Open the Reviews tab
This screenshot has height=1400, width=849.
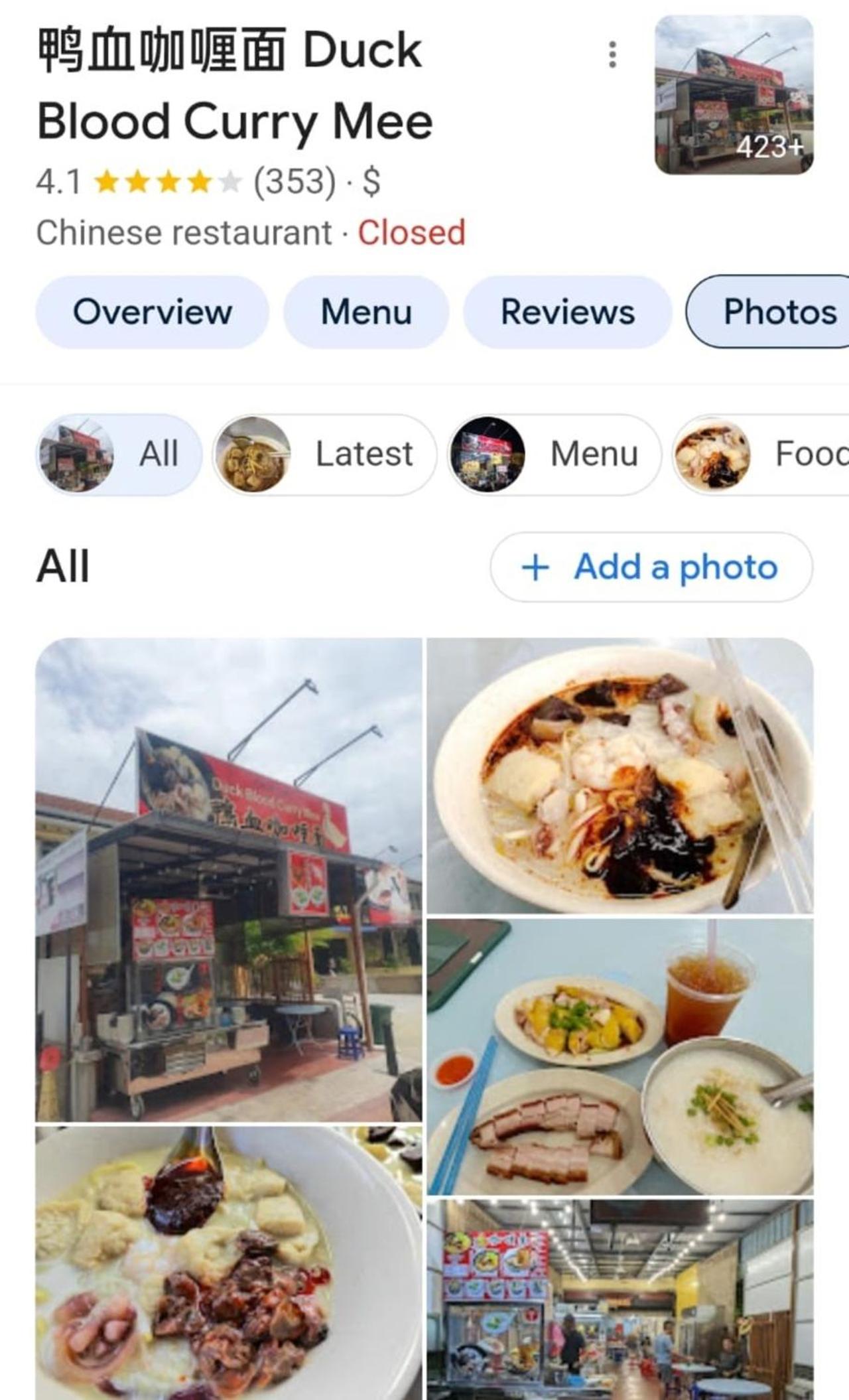567,312
